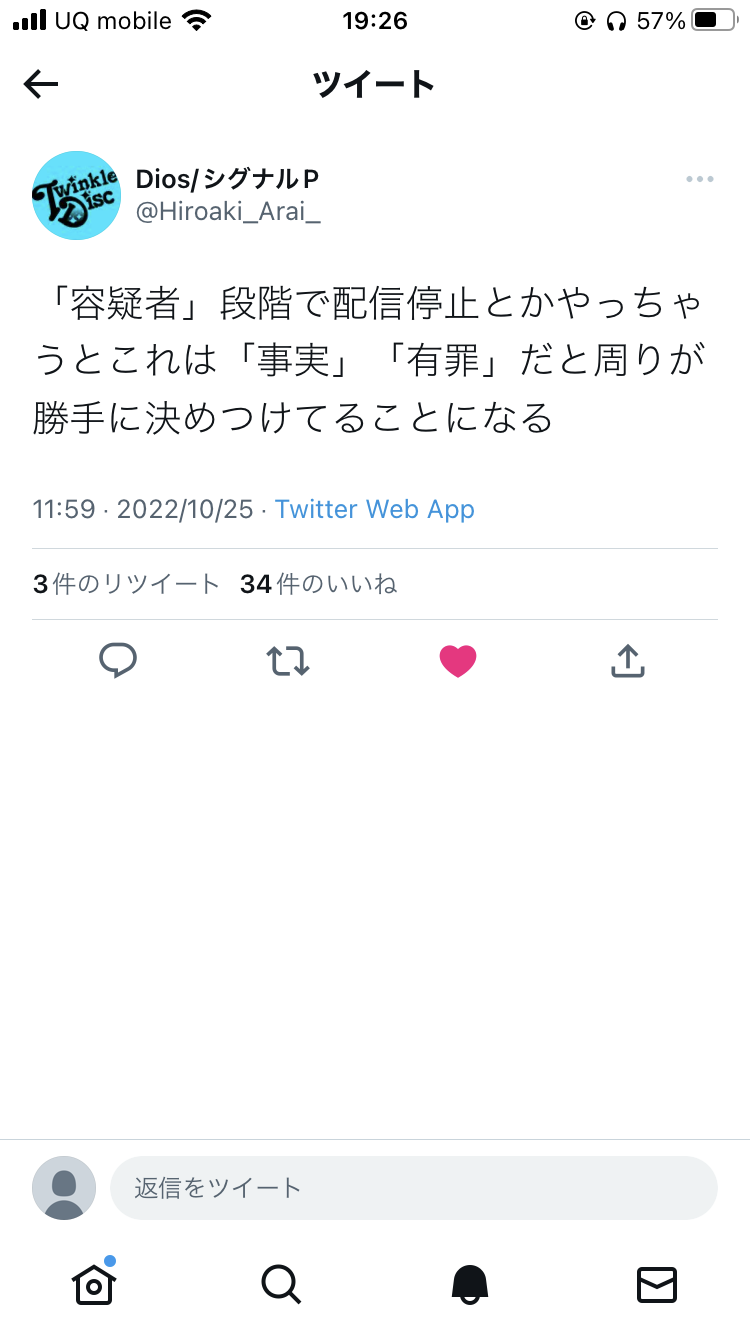Open the tweet's three-dot overflow menu
Screen dimensions: 750x1334
699,179
